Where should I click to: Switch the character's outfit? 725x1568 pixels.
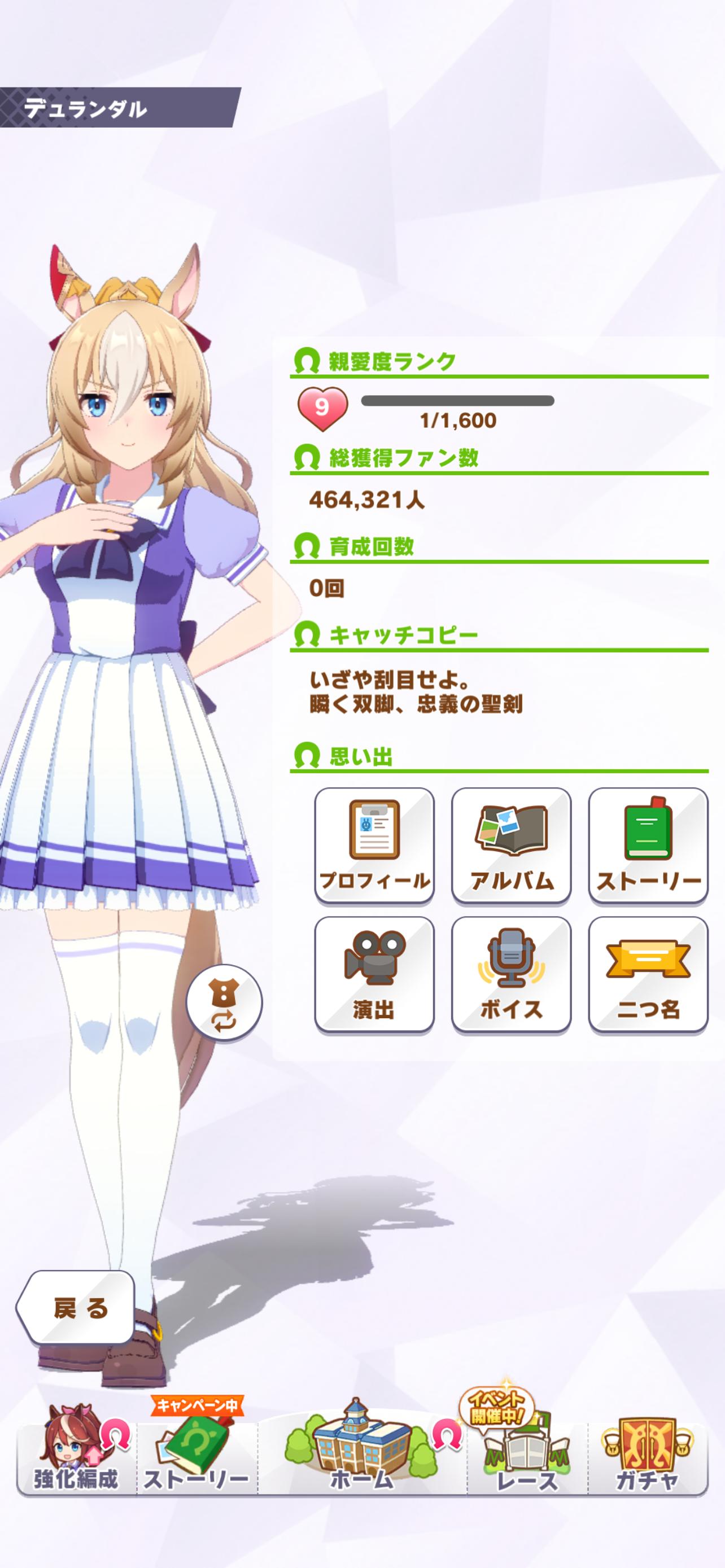[x=224, y=1002]
